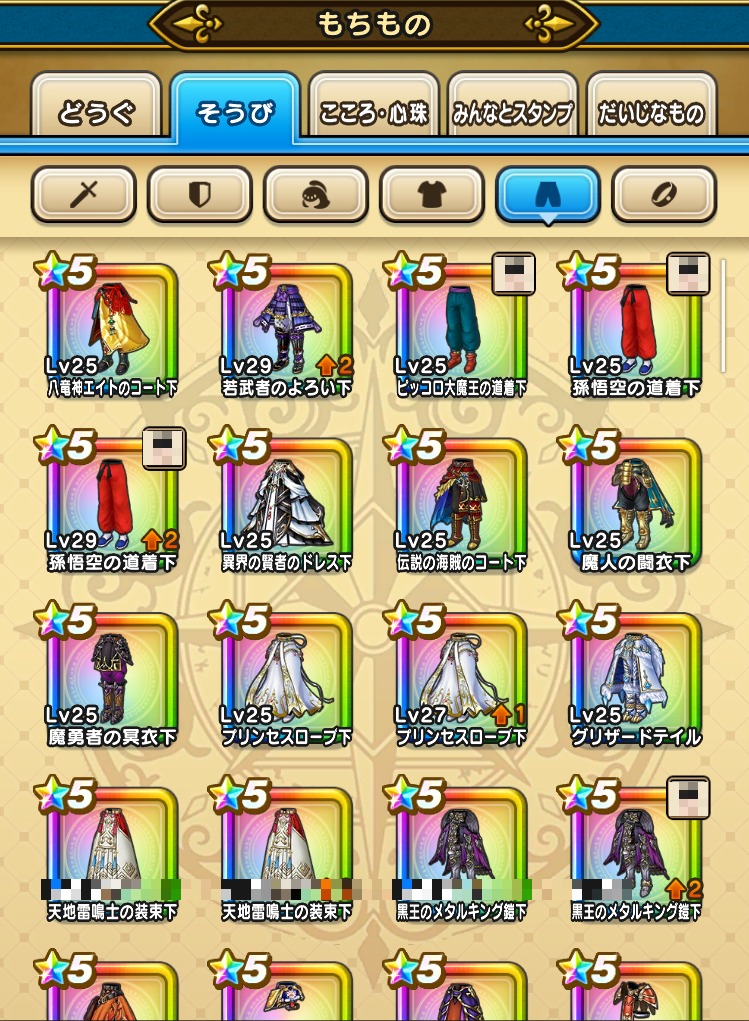Switch to みんなとスタンプ tab
749x1021 pixels.
point(513,112)
